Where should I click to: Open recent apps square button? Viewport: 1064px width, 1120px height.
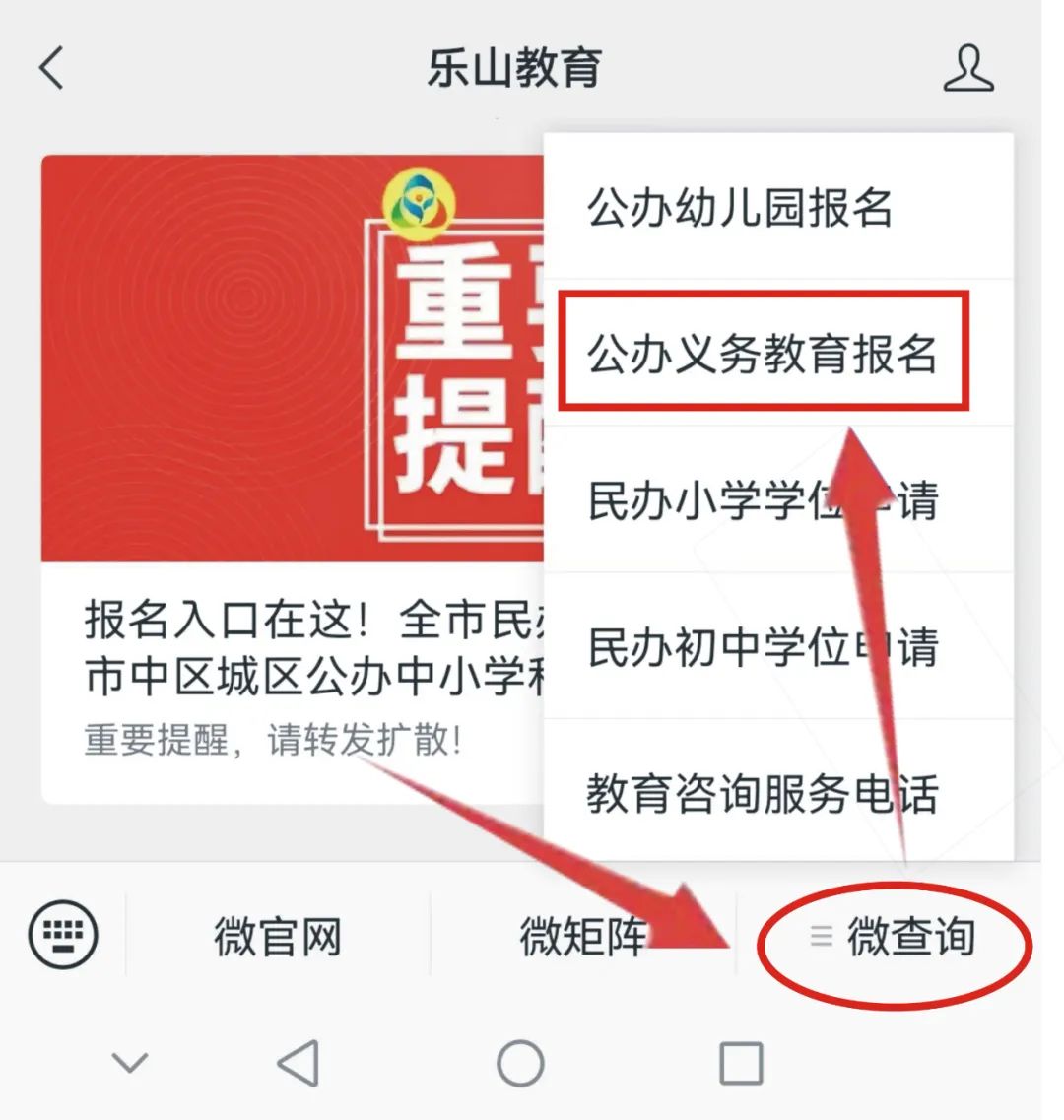point(741,1063)
